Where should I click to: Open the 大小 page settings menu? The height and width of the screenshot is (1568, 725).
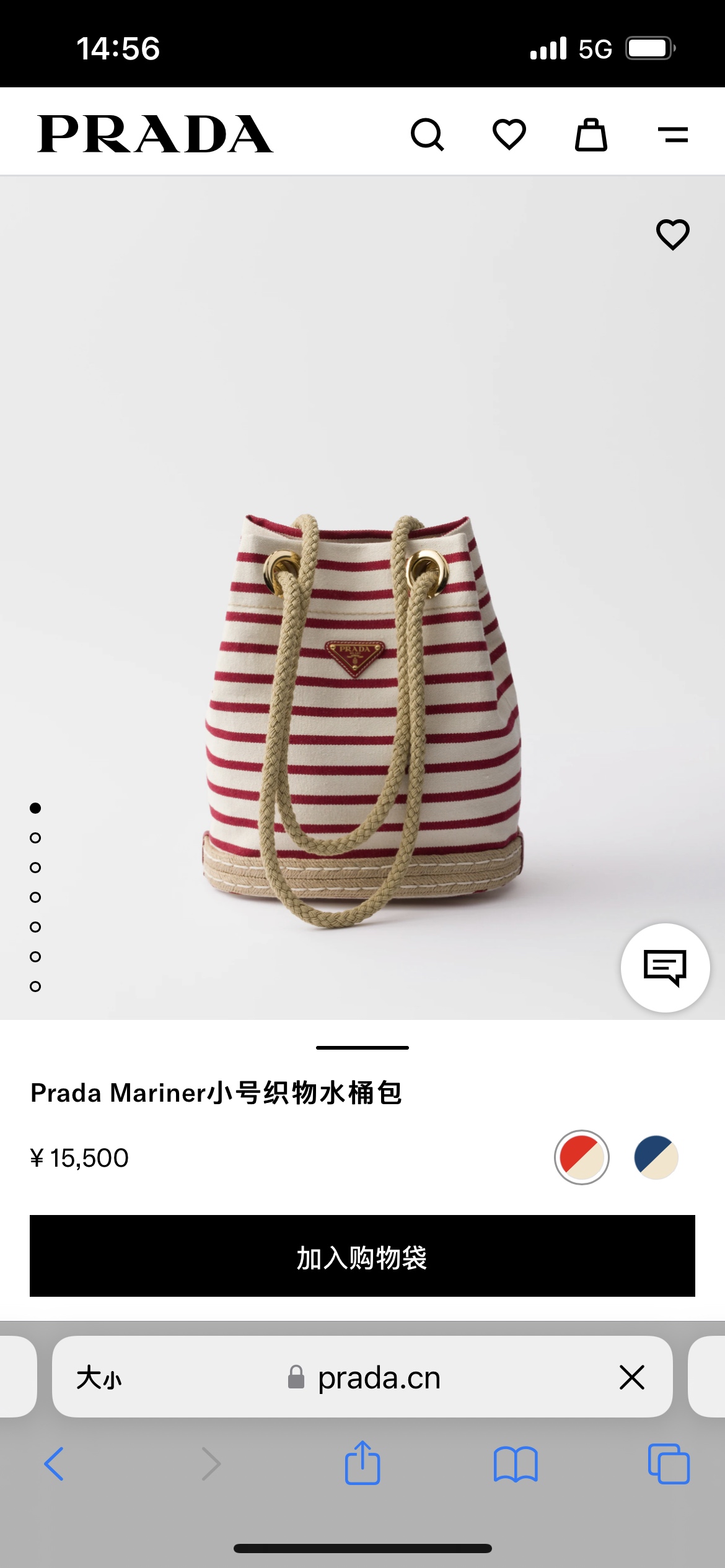[x=99, y=1378]
